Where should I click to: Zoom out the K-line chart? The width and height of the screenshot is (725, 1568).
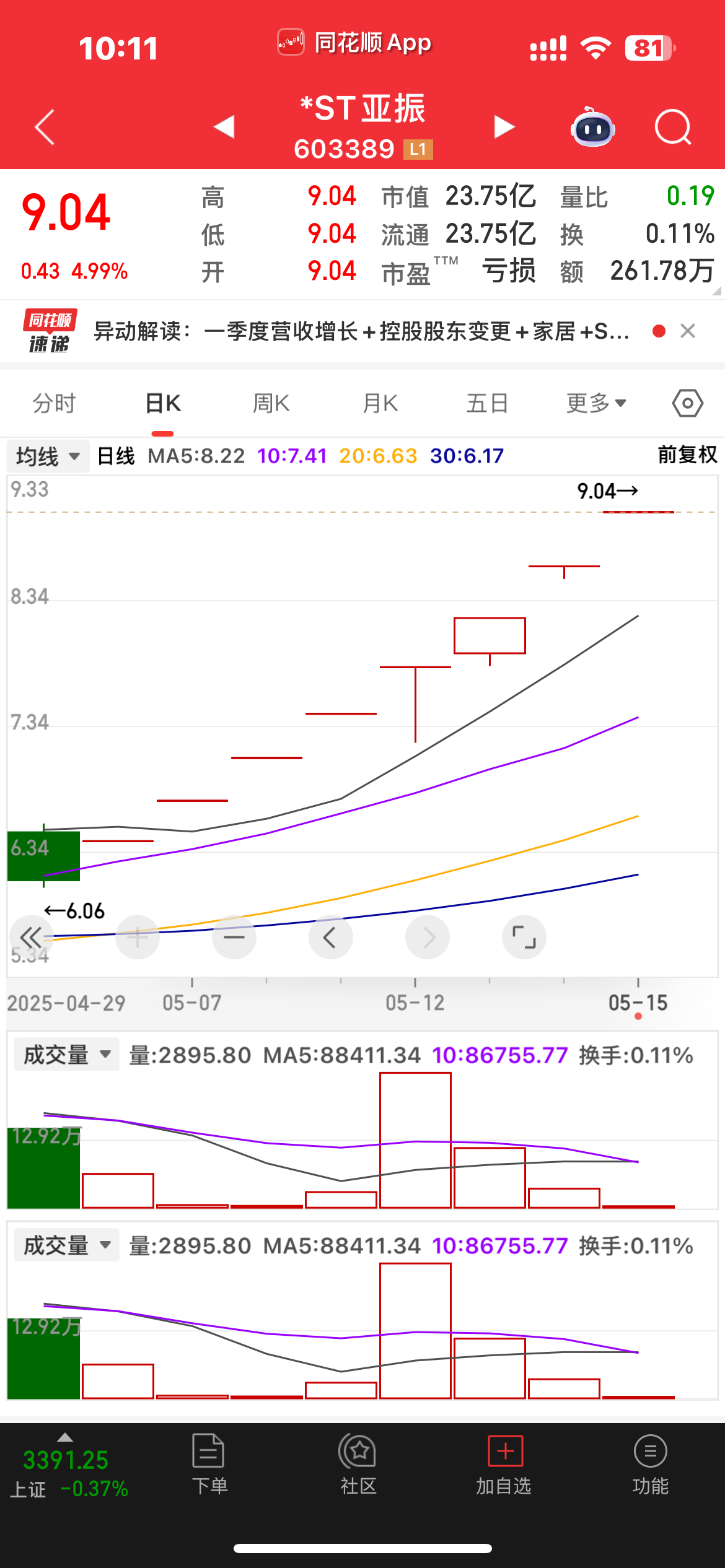point(234,938)
